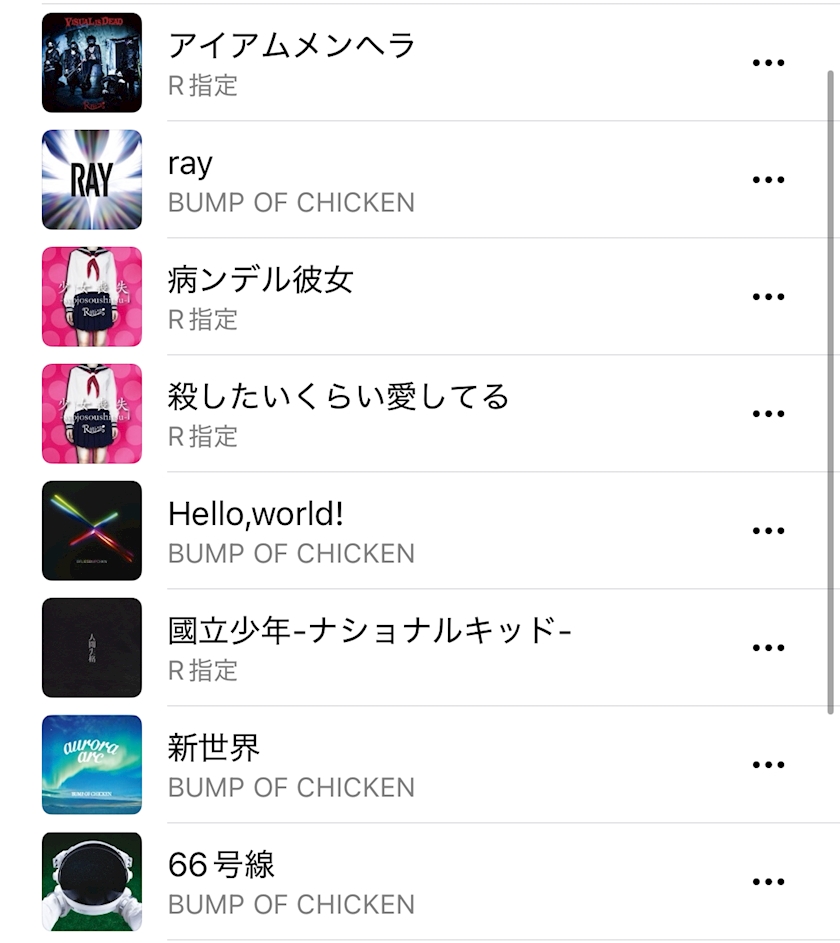Open the more menu for ray

768,180
